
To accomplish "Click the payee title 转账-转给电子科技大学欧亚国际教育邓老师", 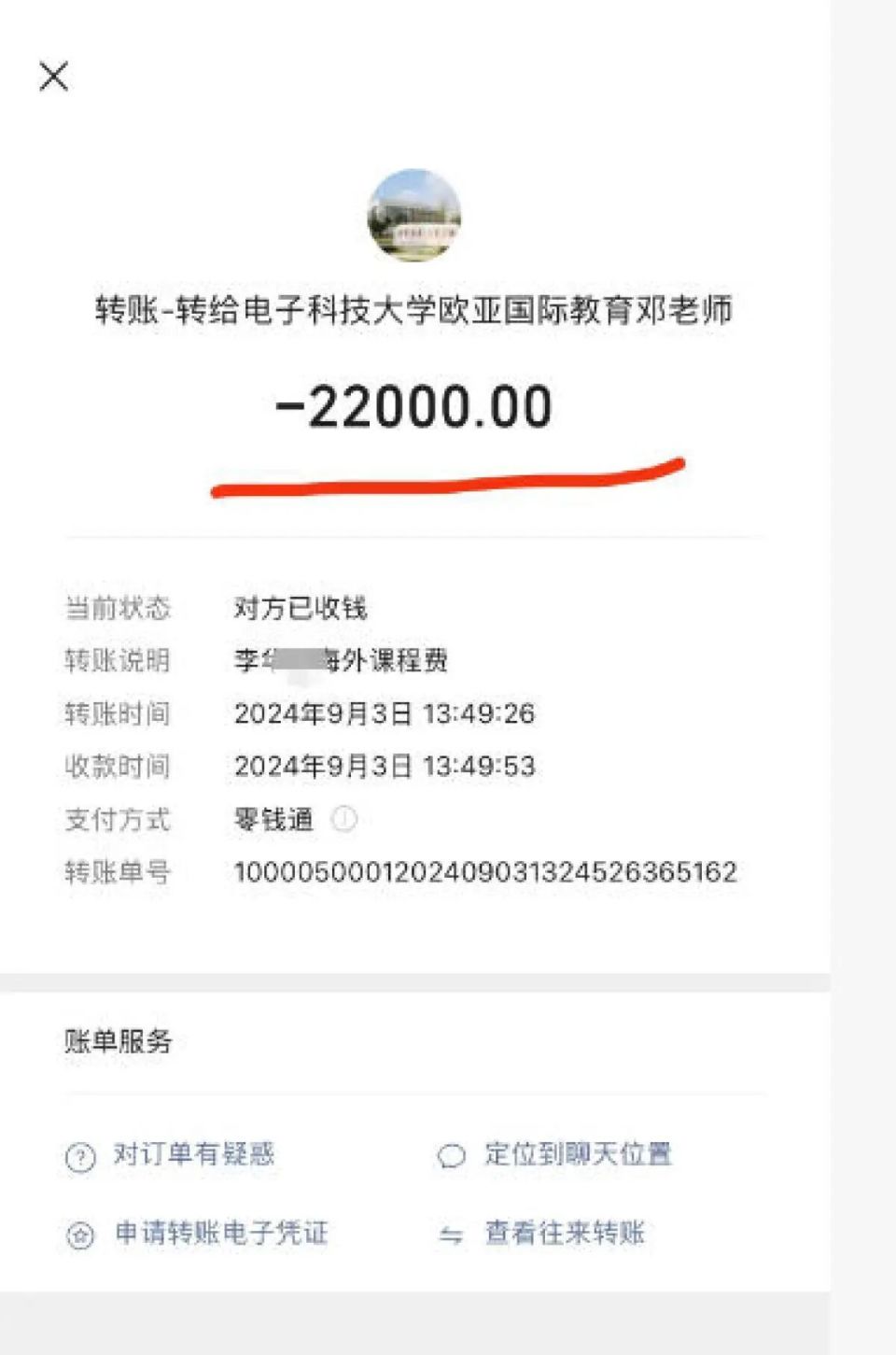I will [414, 312].
